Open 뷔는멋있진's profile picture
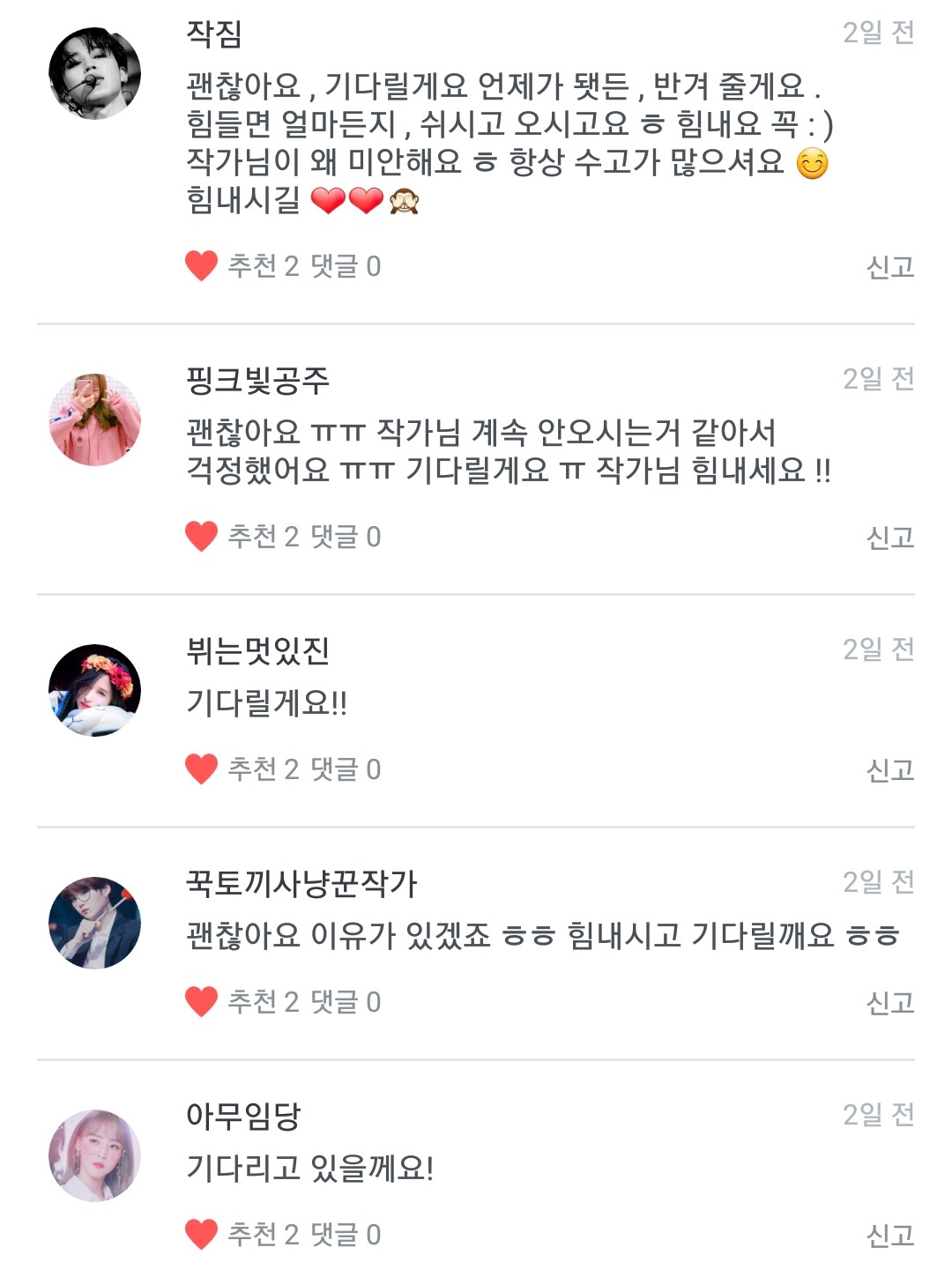952x1277 pixels. point(94,690)
